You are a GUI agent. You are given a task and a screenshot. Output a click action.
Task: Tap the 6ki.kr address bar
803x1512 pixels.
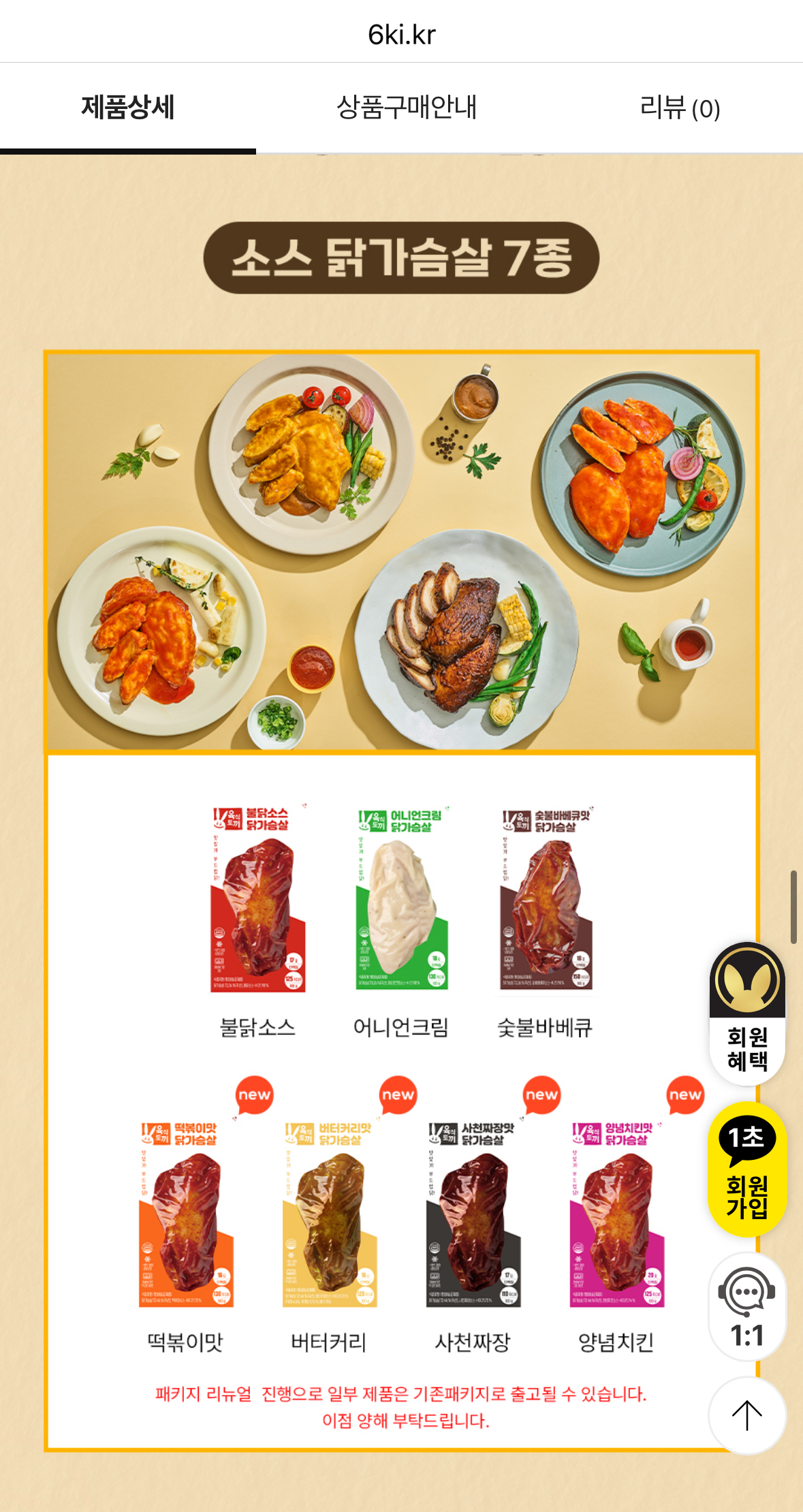click(x=401, y=34)
